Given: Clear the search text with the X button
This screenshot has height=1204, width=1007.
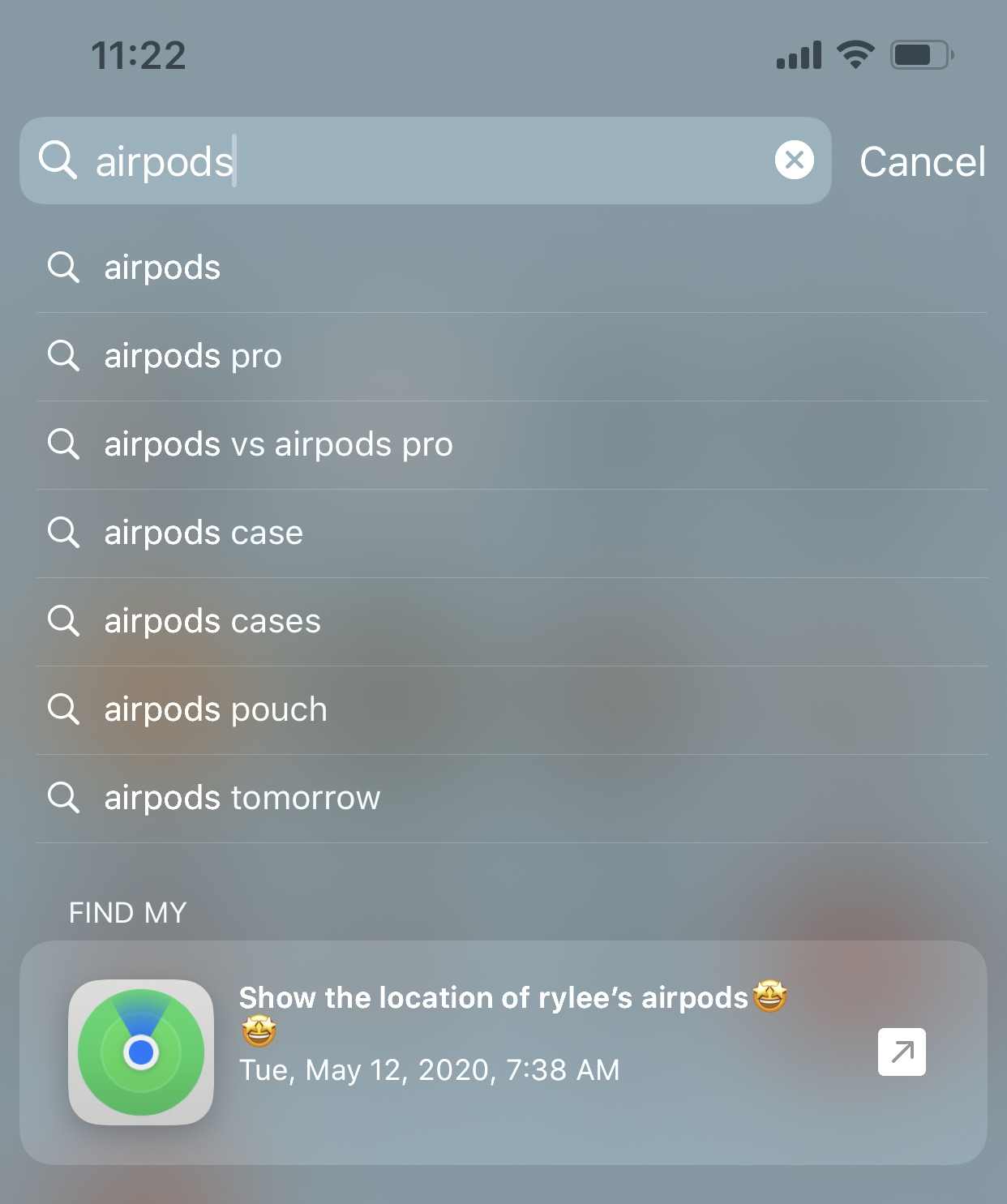Looking at the screenshot, I should point(794,161).
